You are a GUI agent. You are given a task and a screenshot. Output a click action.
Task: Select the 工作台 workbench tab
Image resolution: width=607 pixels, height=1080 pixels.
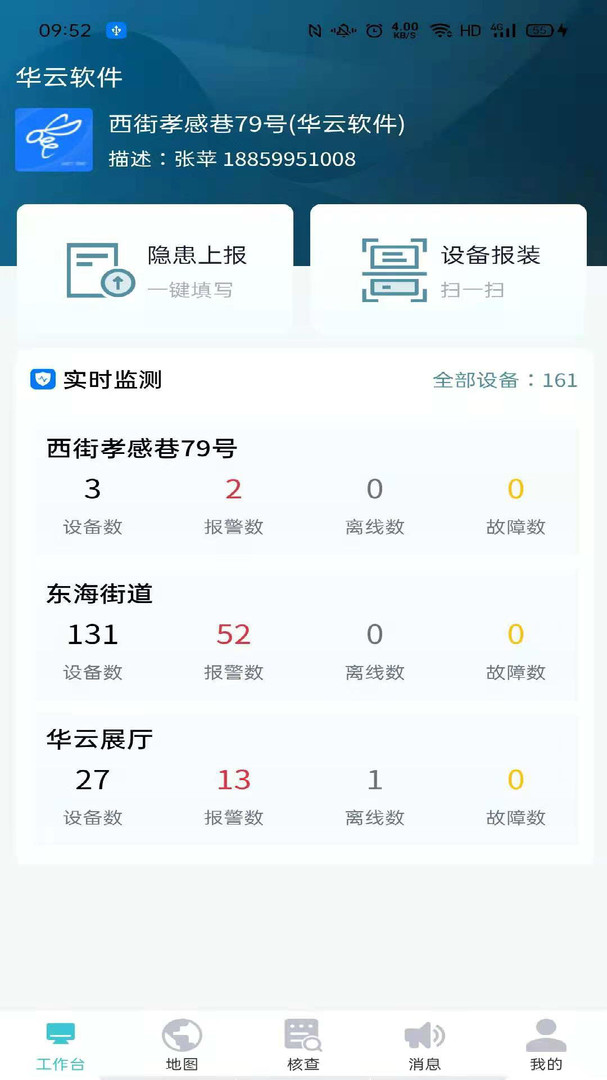click(x=61, y=1045)
